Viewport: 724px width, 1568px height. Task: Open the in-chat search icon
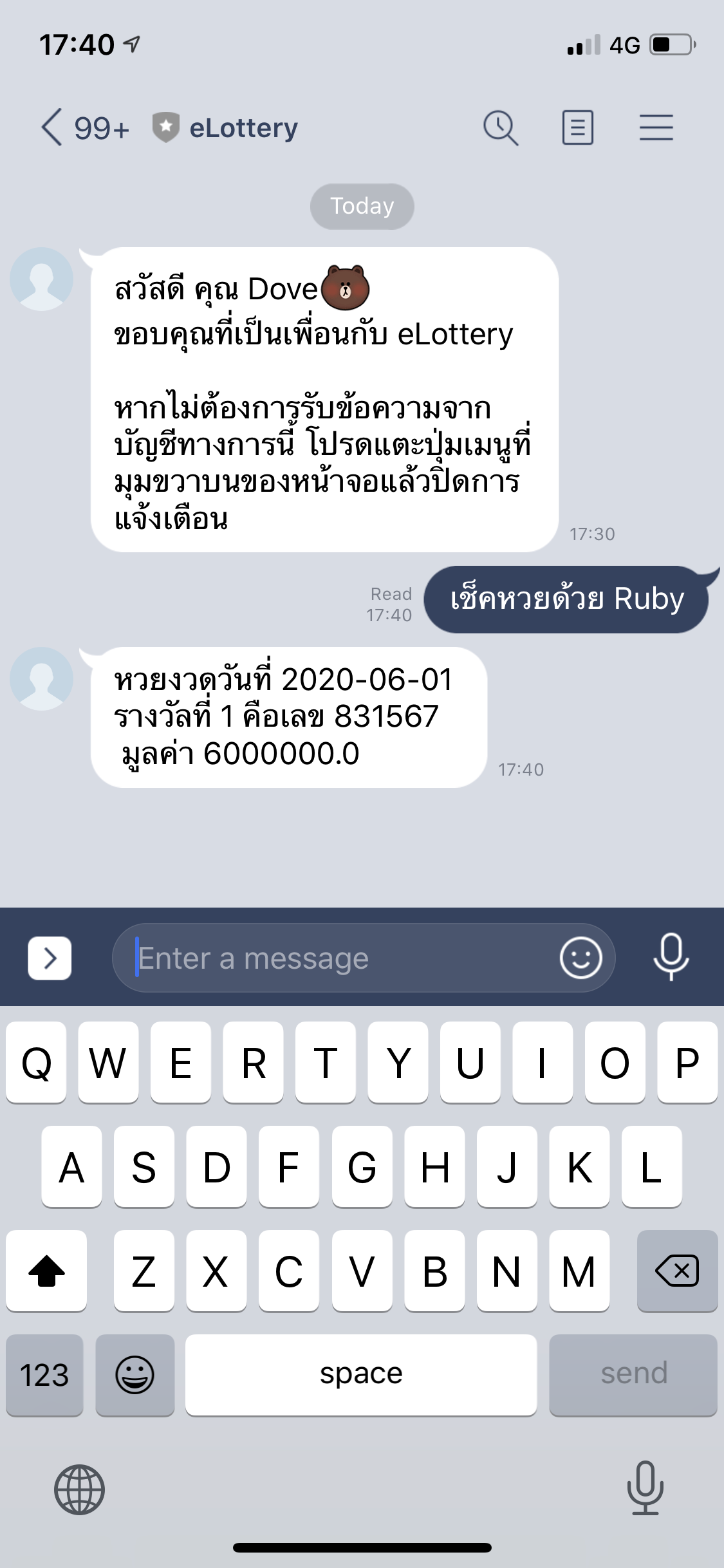tap(500, 127)
